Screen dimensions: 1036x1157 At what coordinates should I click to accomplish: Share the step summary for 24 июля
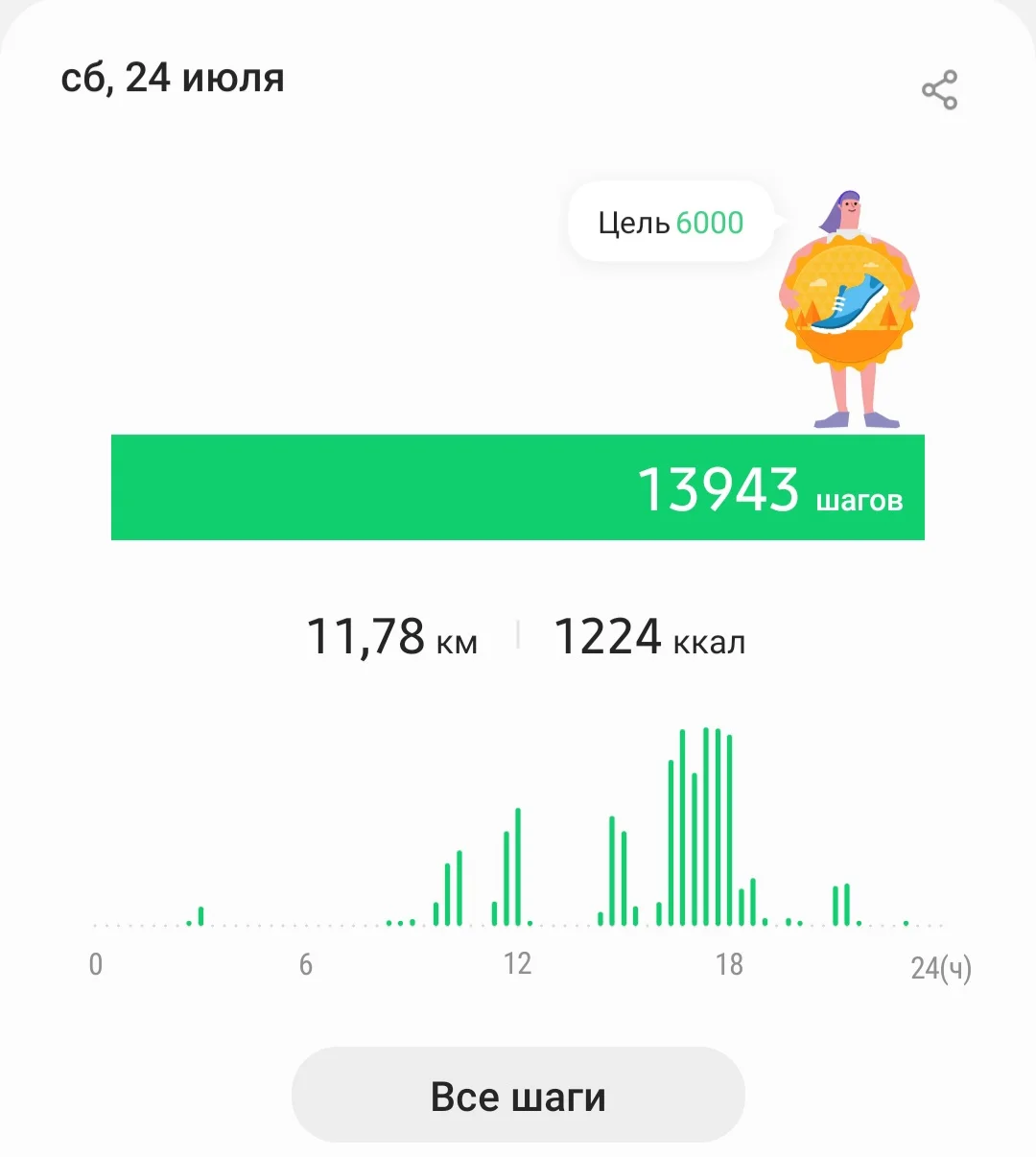pyautogui.click(x=939, y=90)
